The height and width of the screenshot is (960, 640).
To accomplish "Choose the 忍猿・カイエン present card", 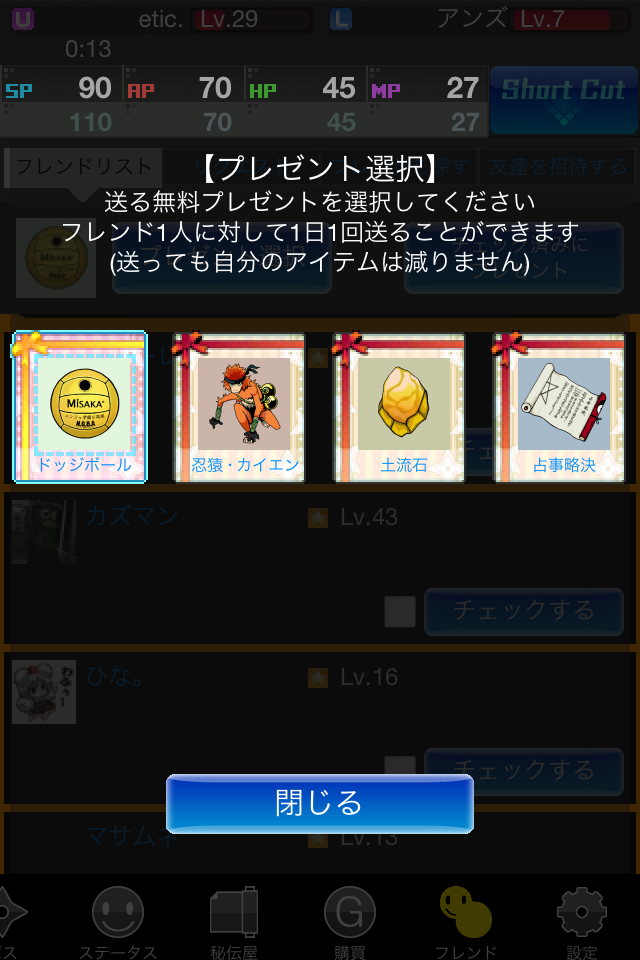I will [x=240, y=408].
